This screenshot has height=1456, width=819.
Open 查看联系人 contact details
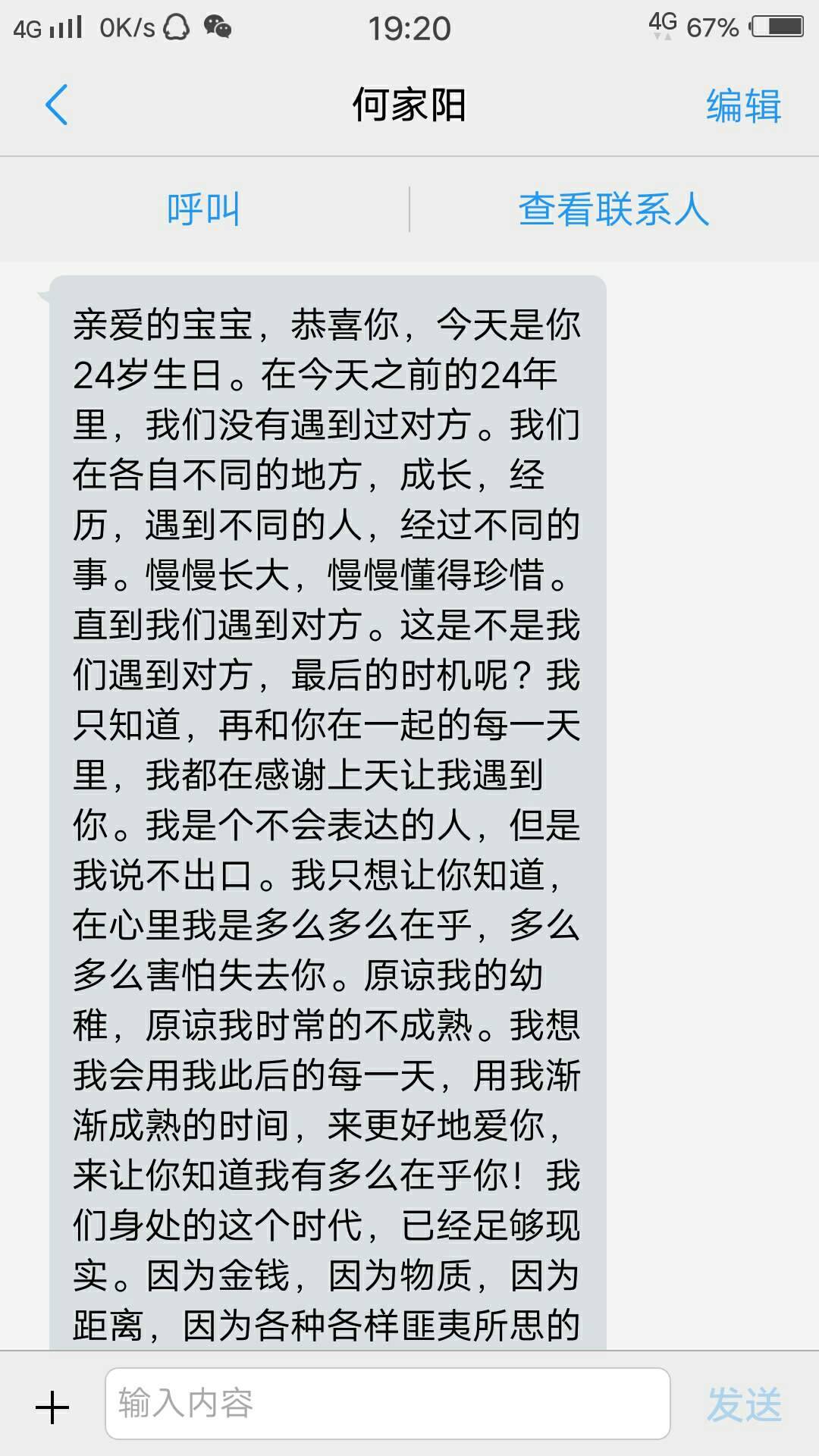pyautogui.click(x=613, y=209)
